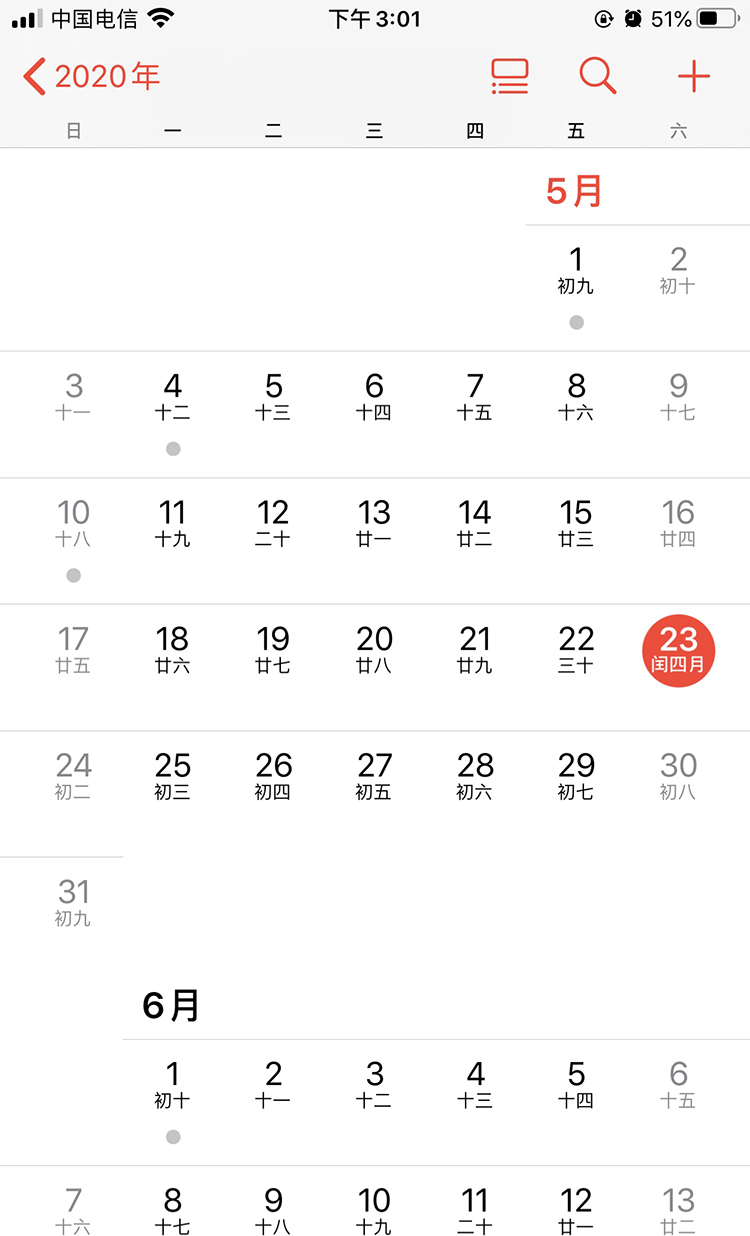Screen dimensions: 750x1236
Task: Open May 10 in the calendar
Action: [x=73, y=524]
